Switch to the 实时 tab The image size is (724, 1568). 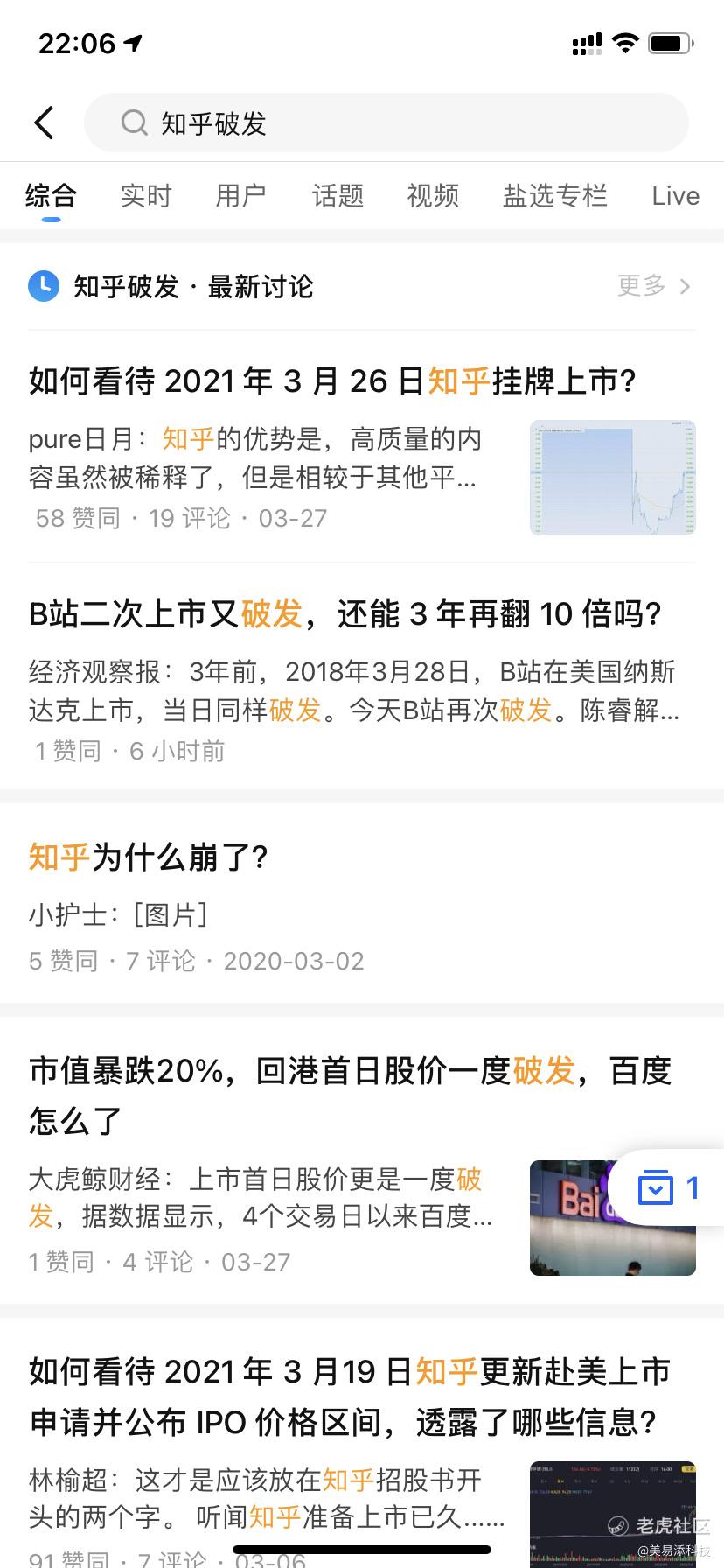pyautogui.click(x=146, y=196)
